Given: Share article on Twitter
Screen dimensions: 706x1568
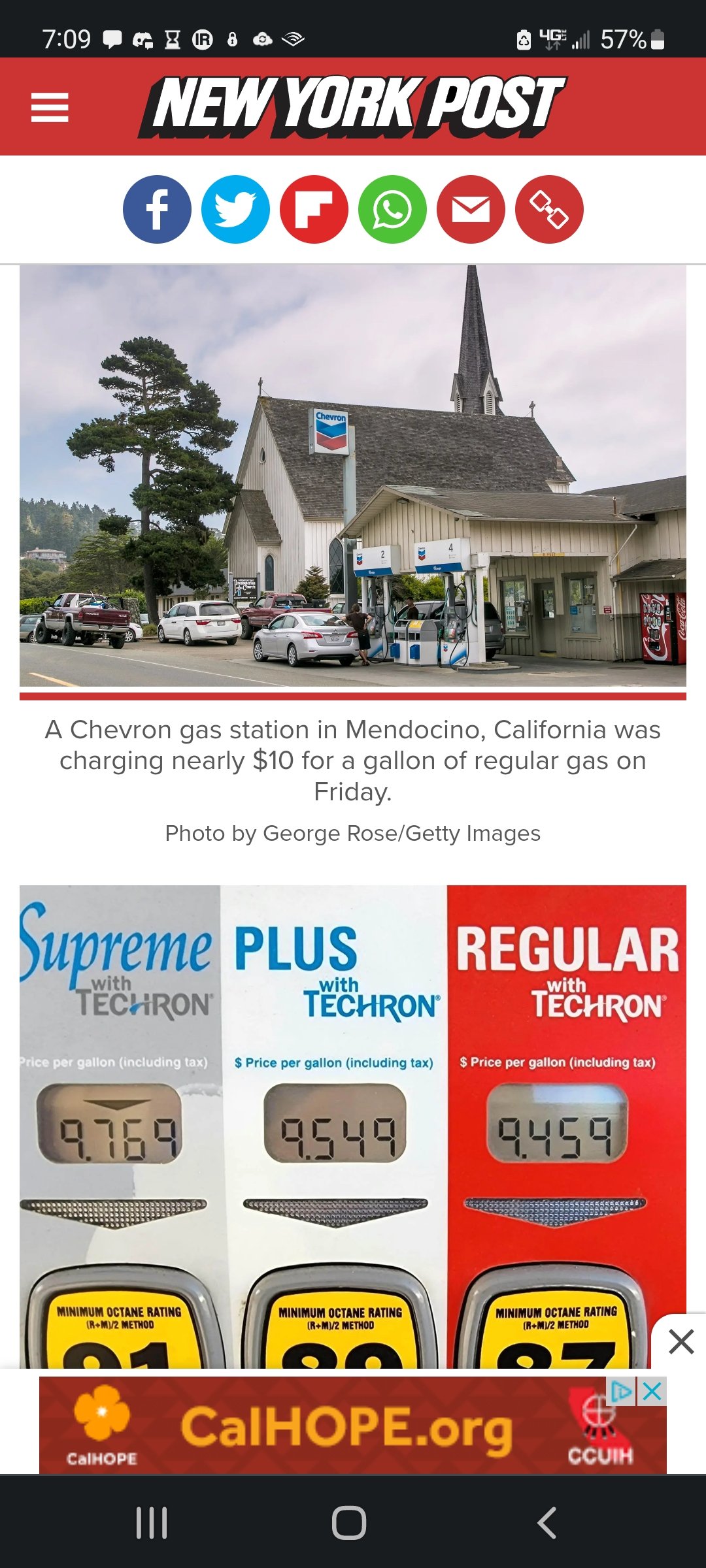Looking at the screenshot, I should click(235, 210).
